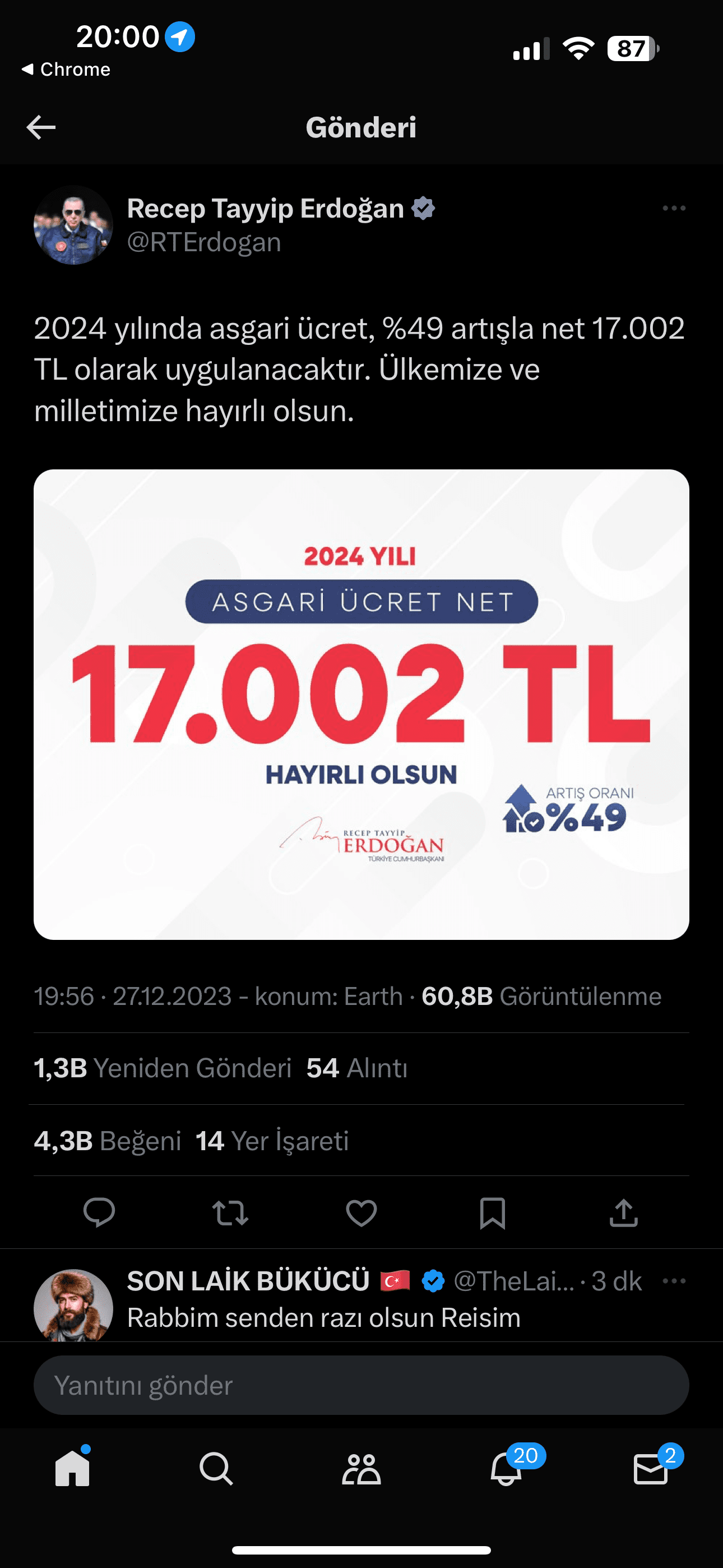The width and height of the screenshot is (723, 1568).
Task: Tap the Yanıtını gönder reply field
Action: point(361,1385)
